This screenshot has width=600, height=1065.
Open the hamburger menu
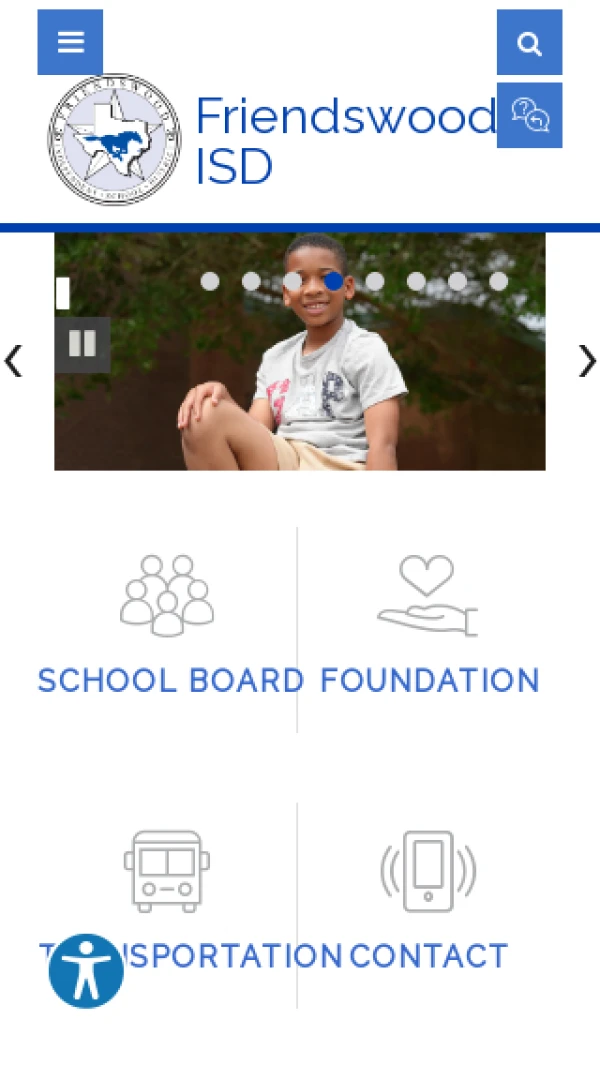70,42
